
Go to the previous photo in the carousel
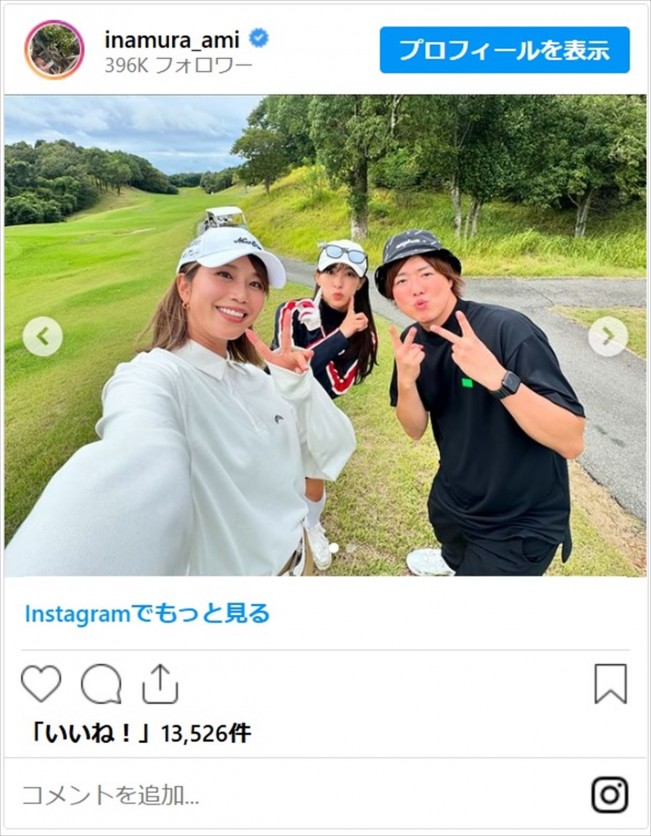pos(42,336)
